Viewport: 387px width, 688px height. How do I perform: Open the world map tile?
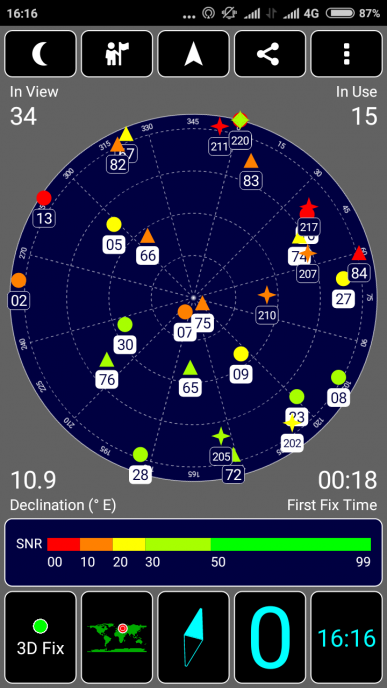coord(117,638)
